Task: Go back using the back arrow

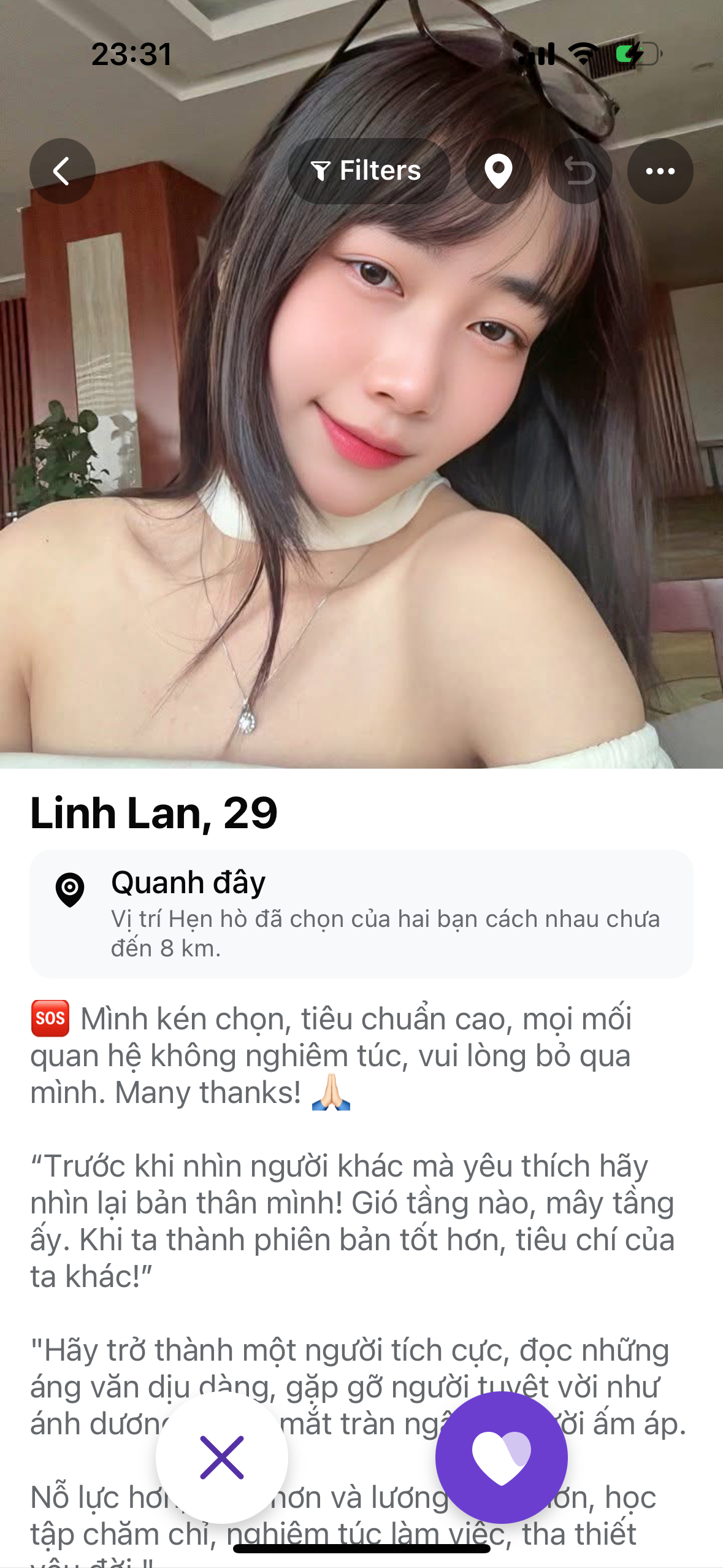Action: pyautogui.click(x=62, y=171)
